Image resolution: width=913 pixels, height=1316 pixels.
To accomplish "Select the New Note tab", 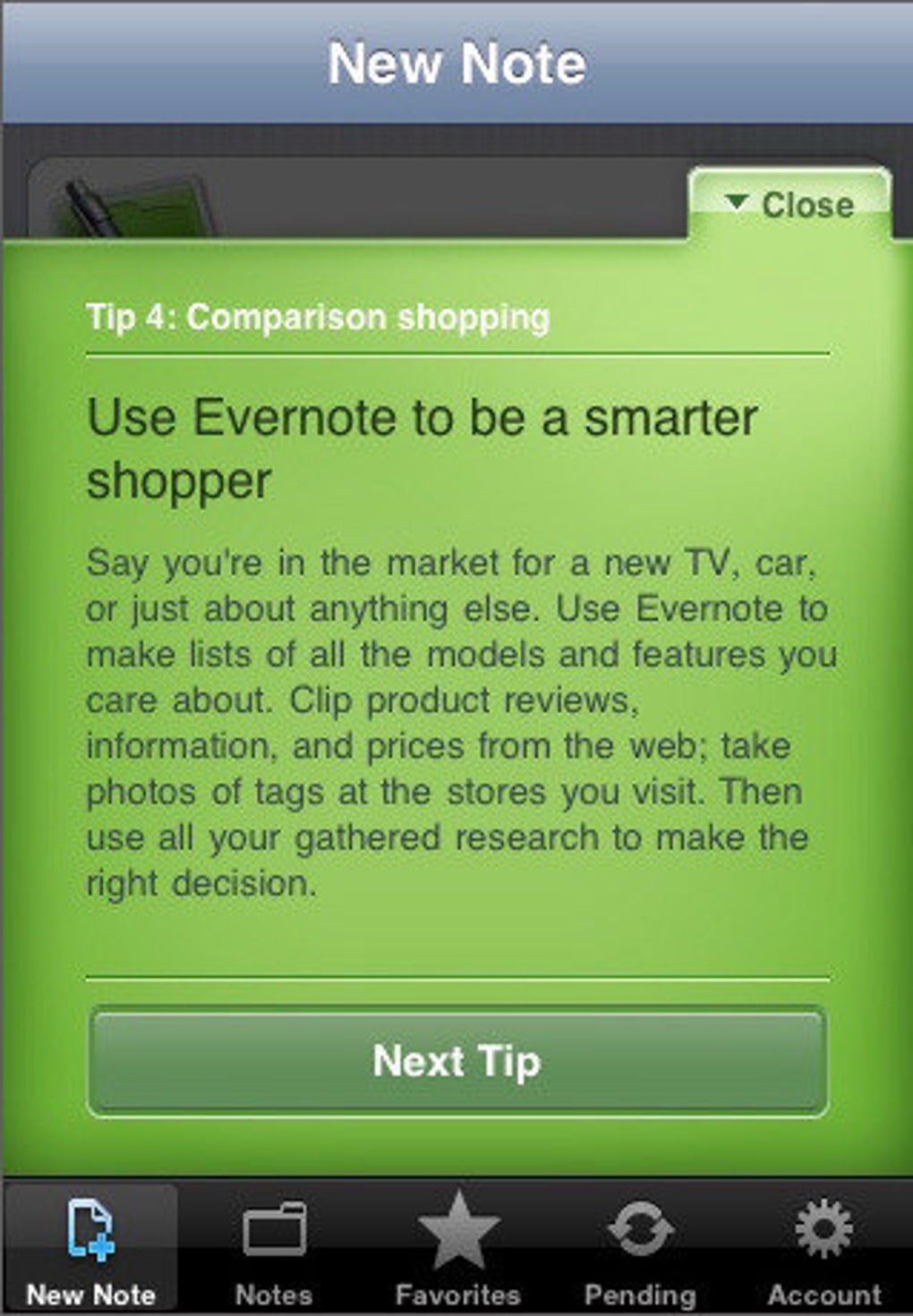I will click(x=90, y=1250).
